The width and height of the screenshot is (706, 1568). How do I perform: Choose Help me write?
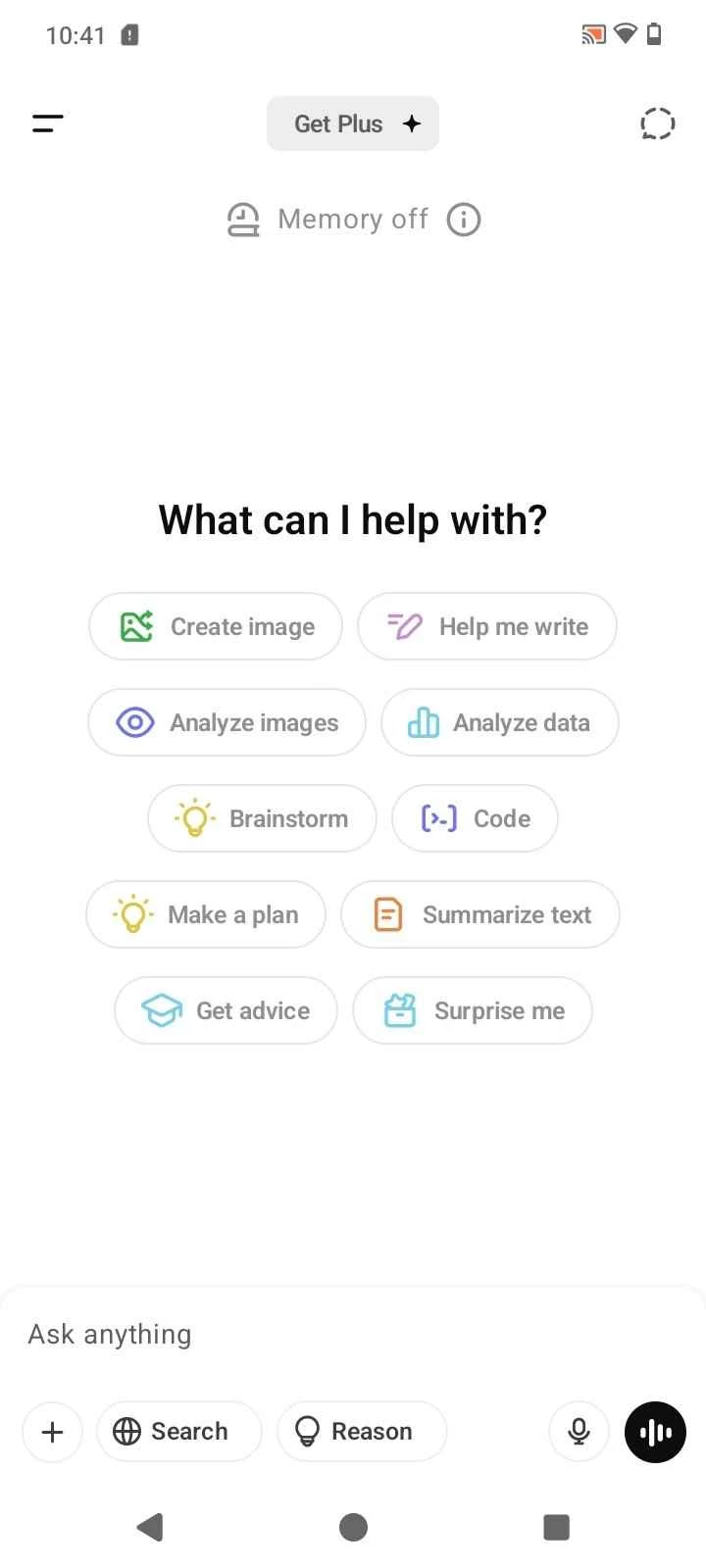click(x=487, y=626)
